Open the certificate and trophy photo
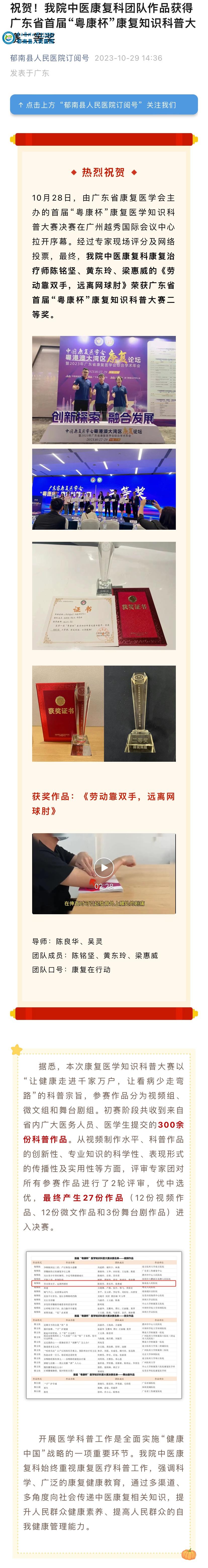Image resolution: width=208 pixels, height=1568 pixels. pos(104,595)
